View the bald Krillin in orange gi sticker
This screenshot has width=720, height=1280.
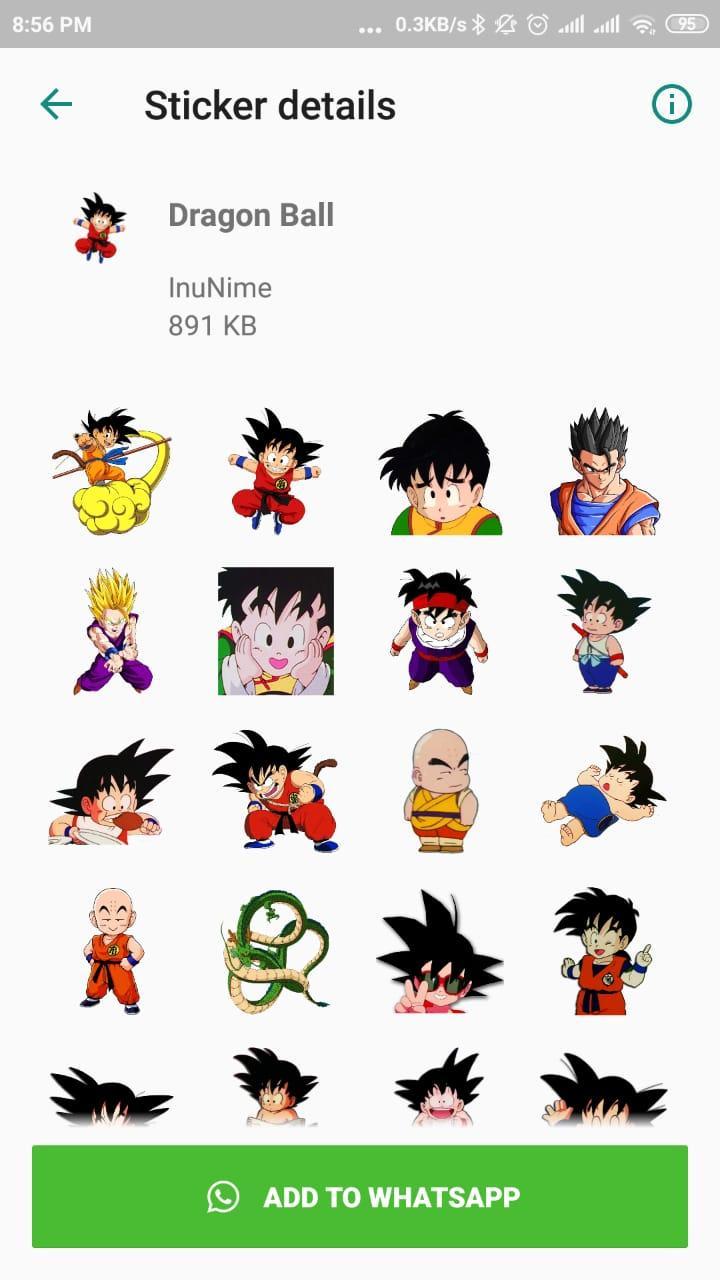(x=110, y=950)
